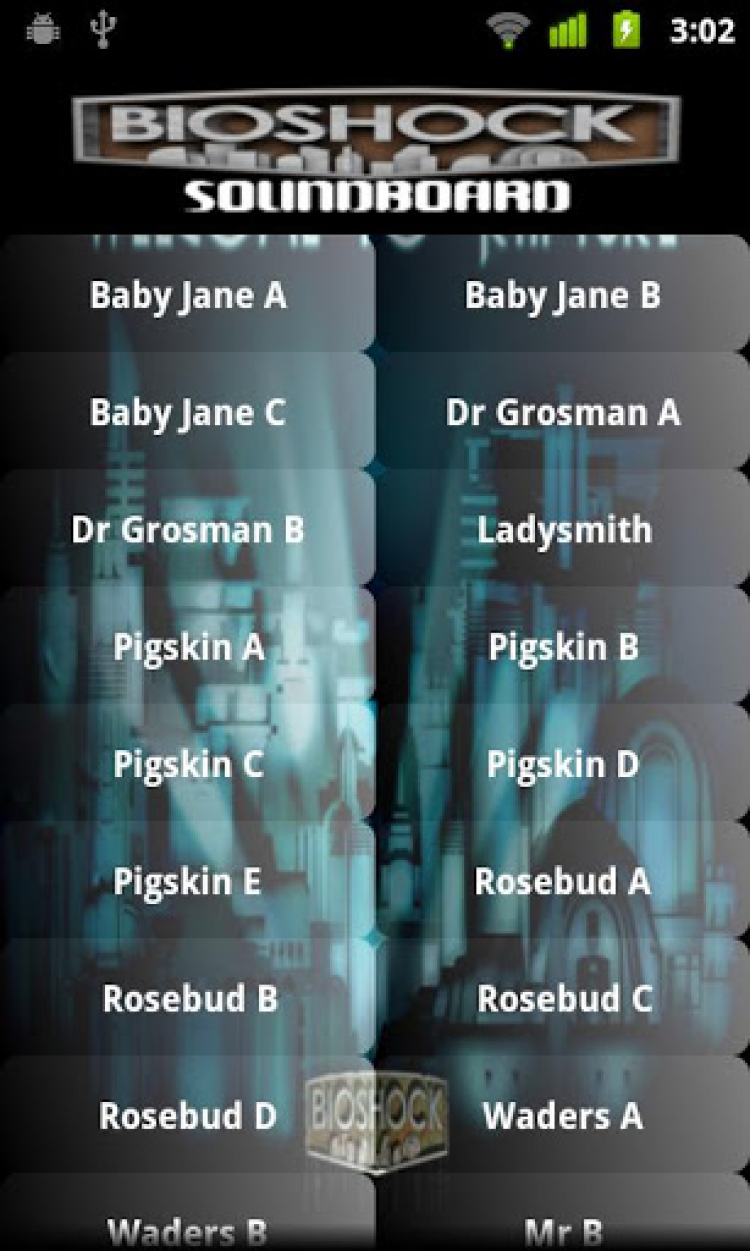750x1251 pixels.
Task: Play the Pigskin A sound
Action: 188,646
